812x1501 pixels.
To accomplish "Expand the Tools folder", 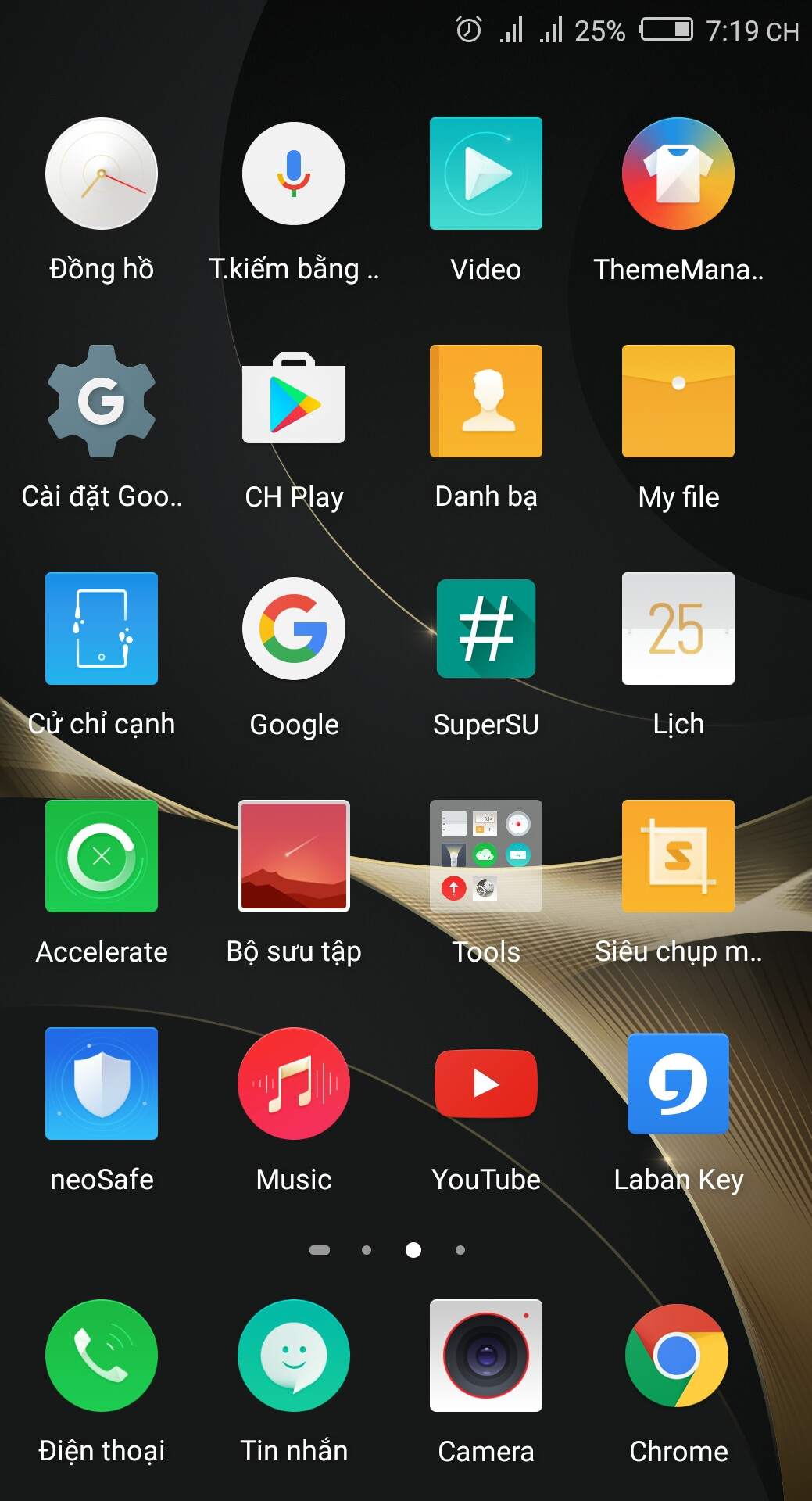I will pyautogui.click(x=486, y=856).
